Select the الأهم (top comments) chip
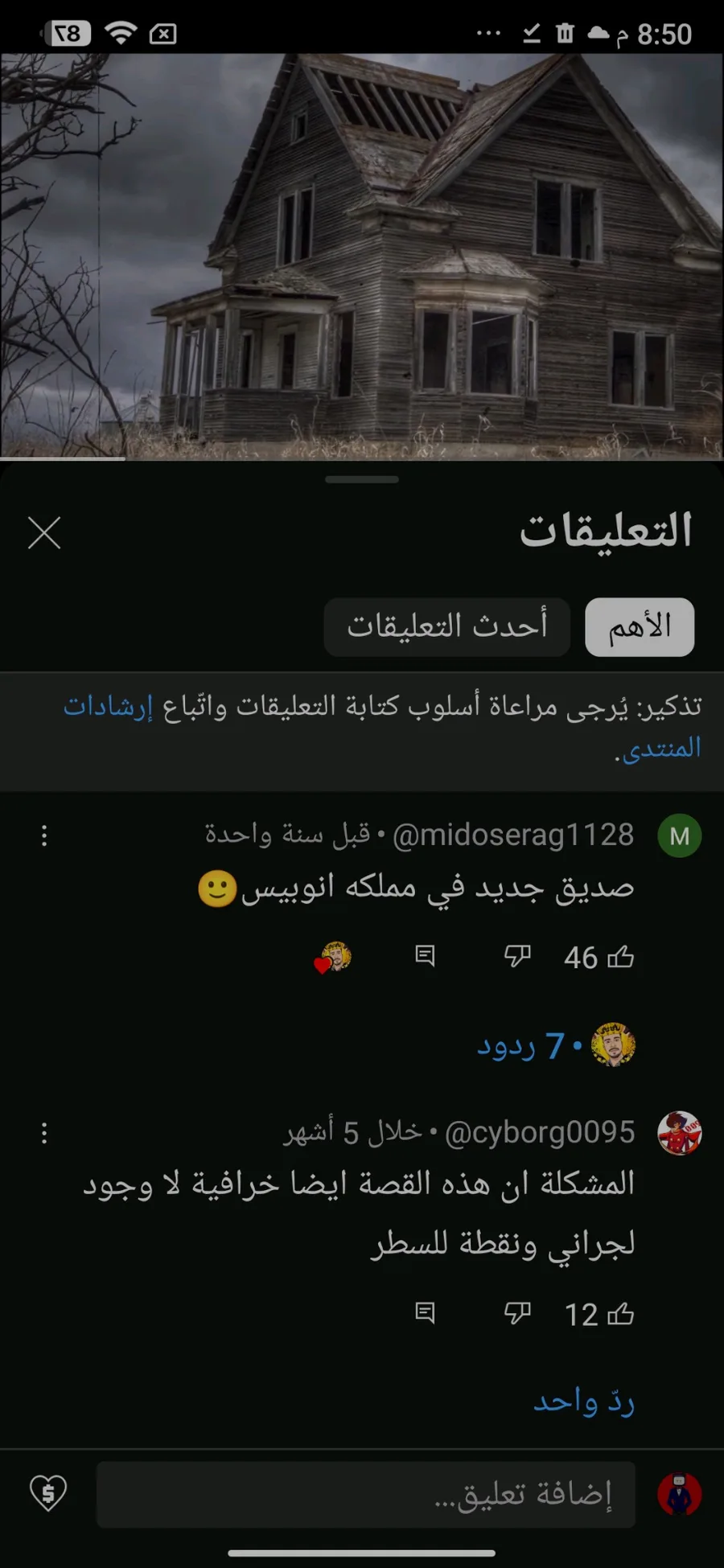 [x=640, y=626]
